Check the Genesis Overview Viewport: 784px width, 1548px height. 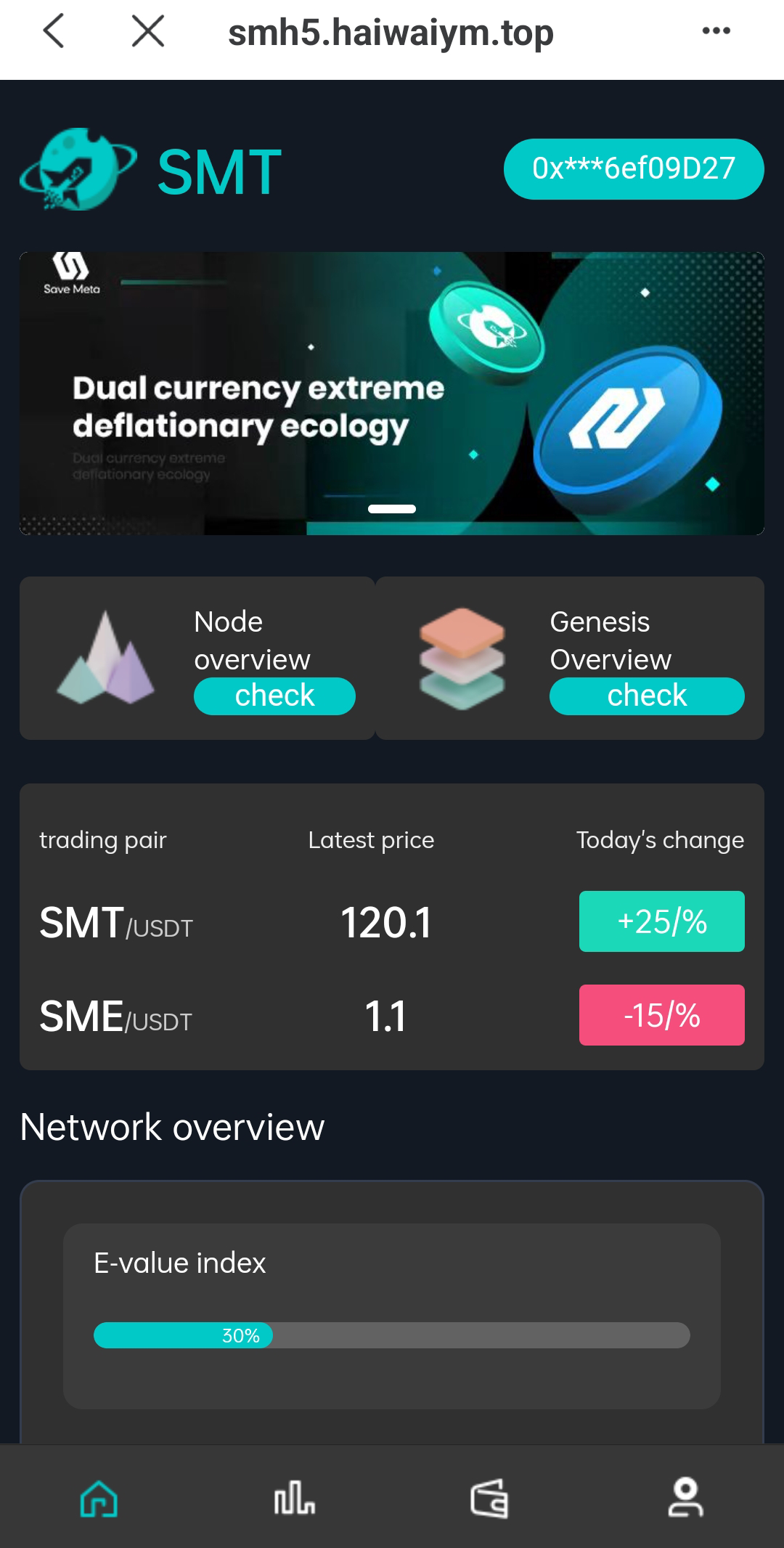646,696
